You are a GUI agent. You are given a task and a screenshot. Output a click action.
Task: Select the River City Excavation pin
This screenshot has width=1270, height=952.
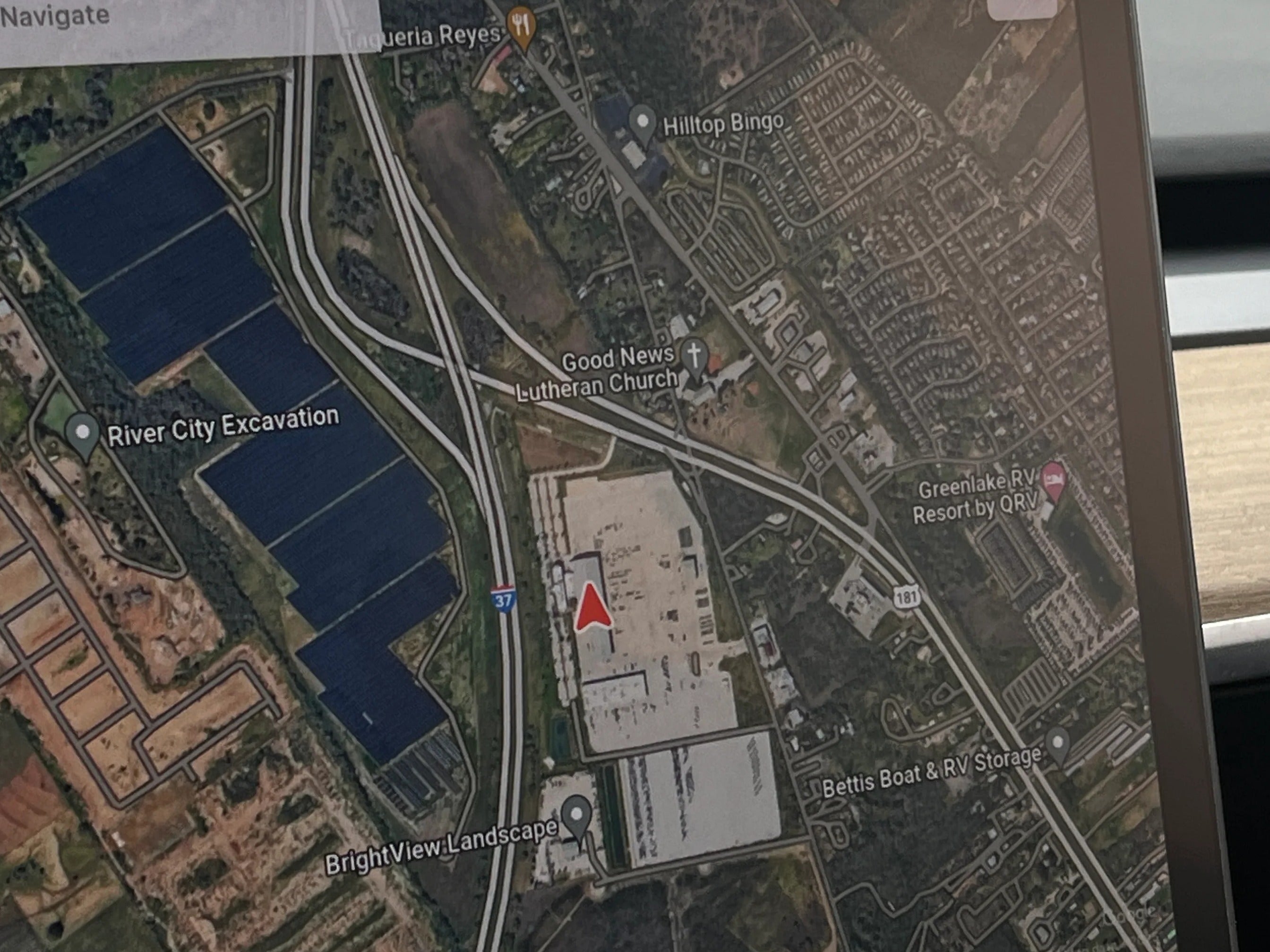(x=83, y=433)
